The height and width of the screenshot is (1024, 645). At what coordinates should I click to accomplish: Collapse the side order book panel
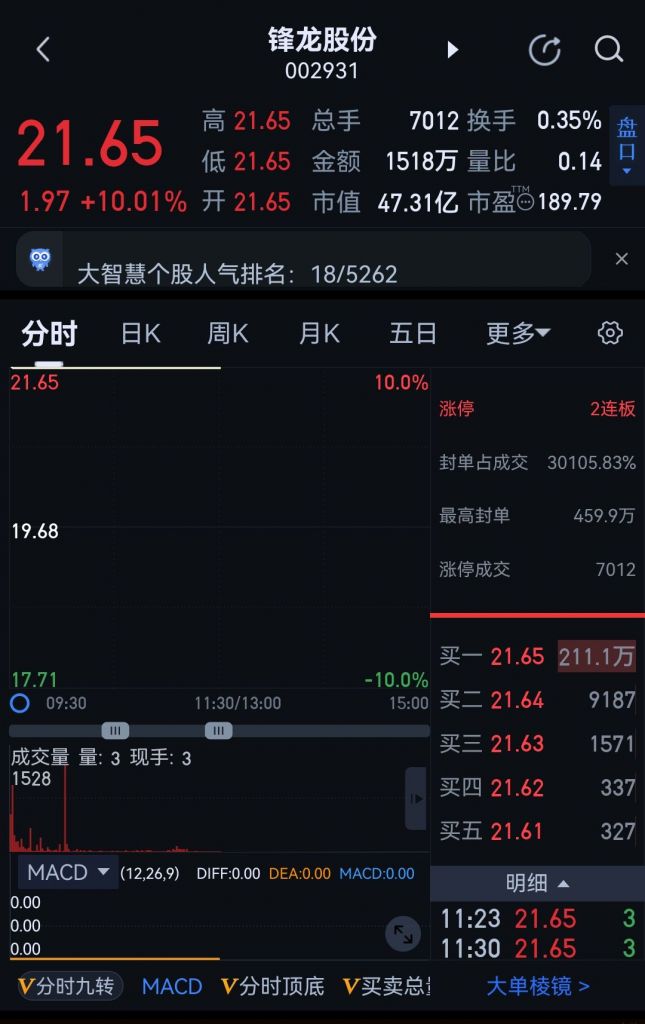coord(416,798)
